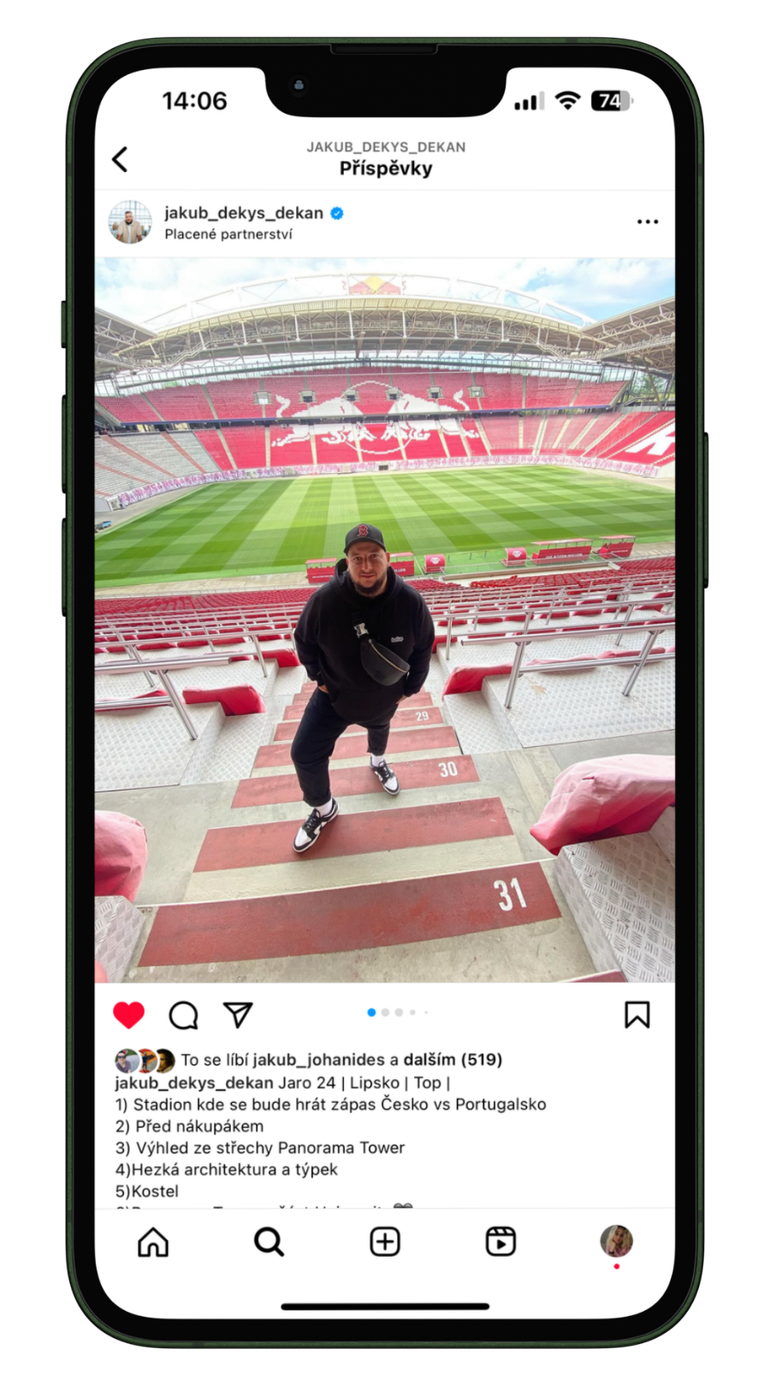The height and width of the screenshot is (1386, 770).
Task: Open the stadium photo of the post
Action: [385, 620]
